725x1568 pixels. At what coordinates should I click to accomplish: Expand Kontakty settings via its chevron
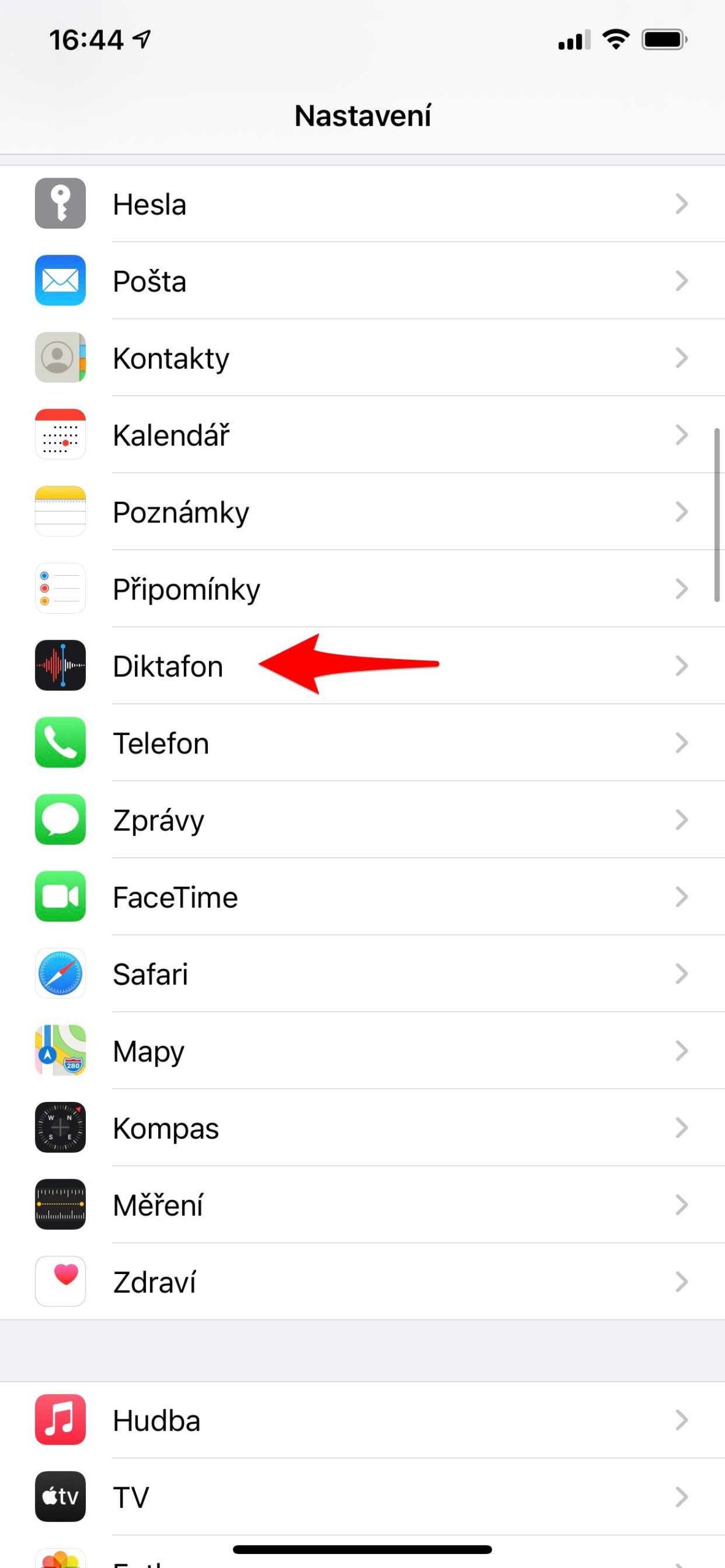pyautogui.click(x=681, y=358)
